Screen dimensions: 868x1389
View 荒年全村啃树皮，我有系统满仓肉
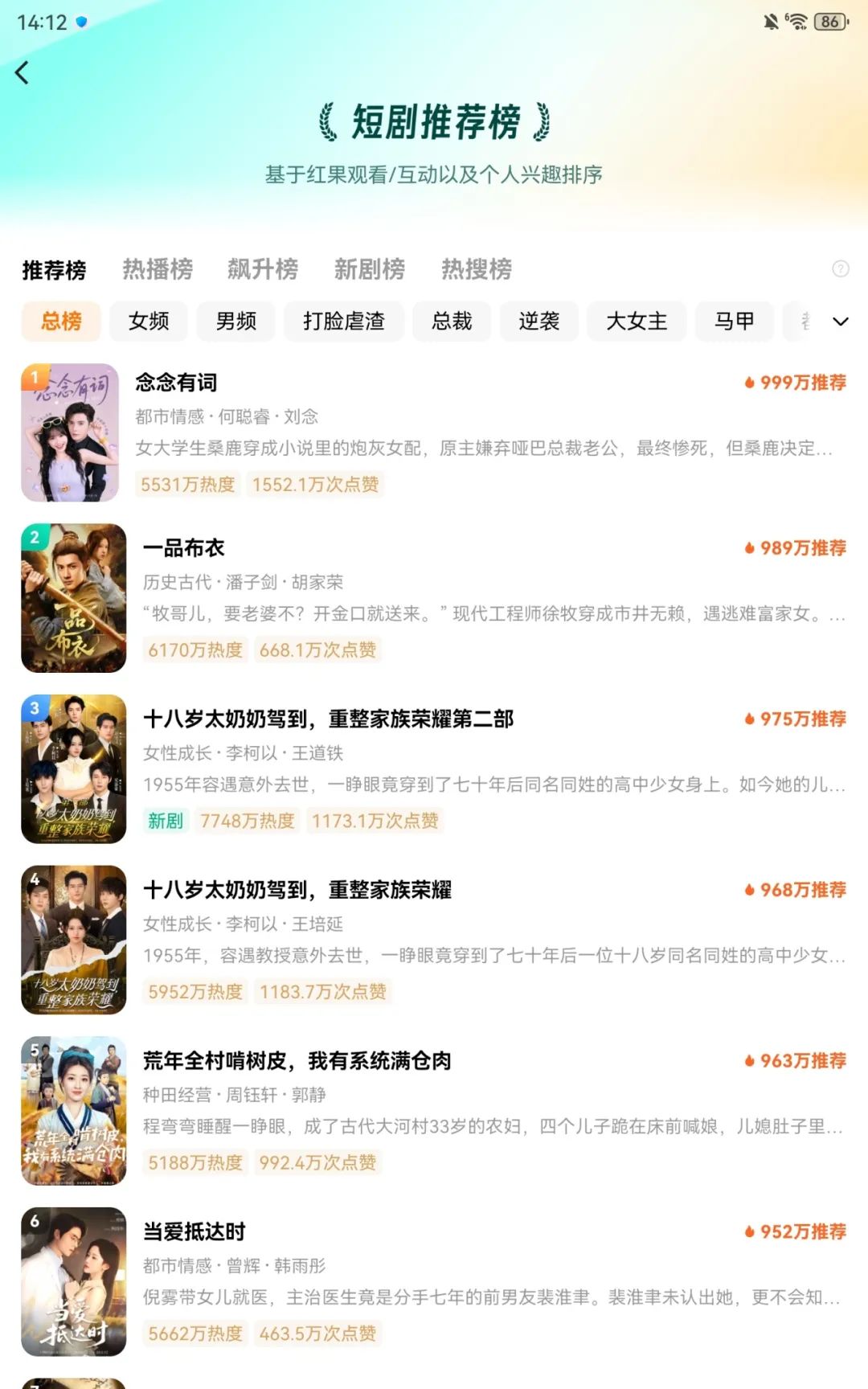pyautogui.click(x=297, y=1061)
